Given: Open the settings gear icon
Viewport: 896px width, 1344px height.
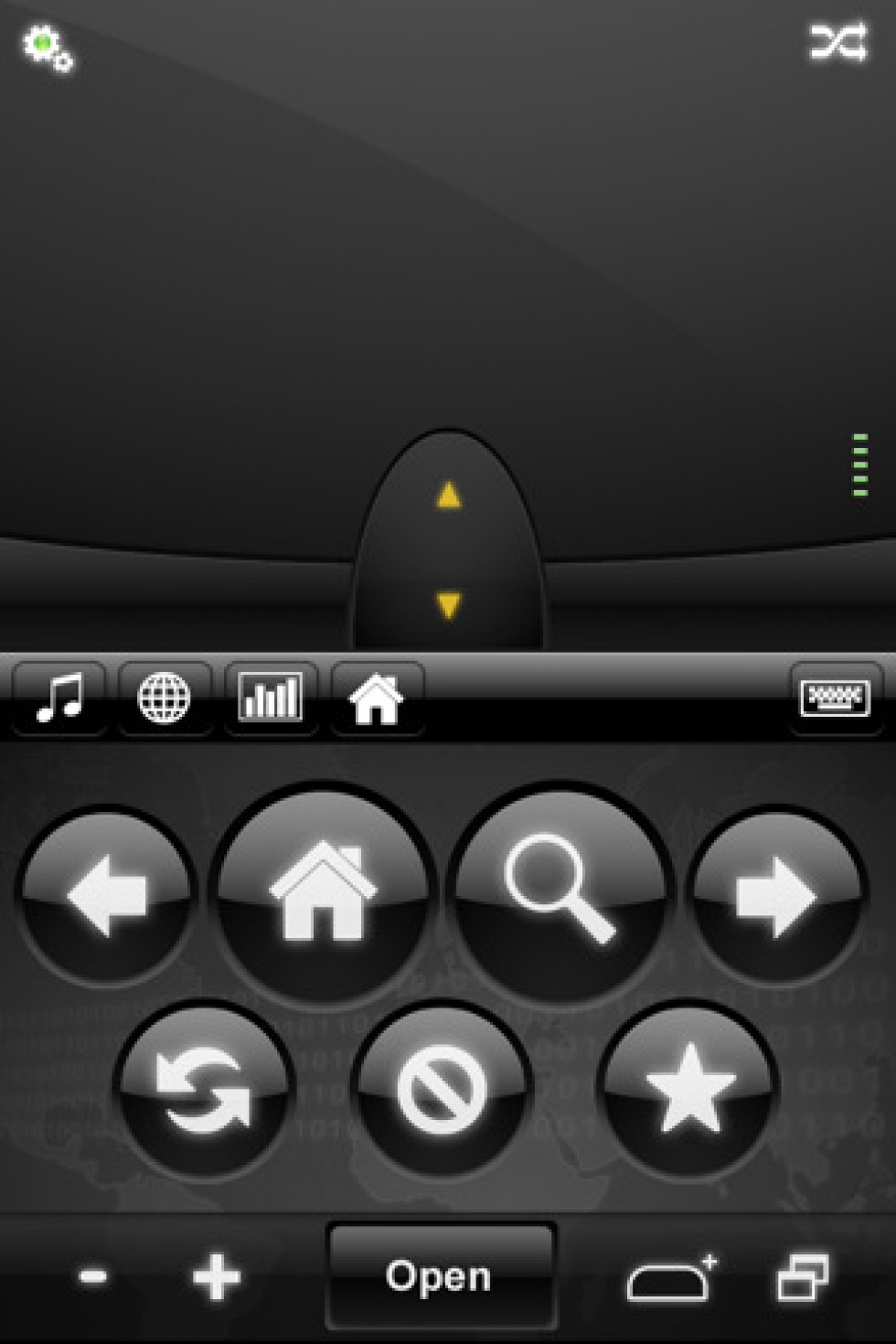Looking at the screenshot, I should pos(48,48).
